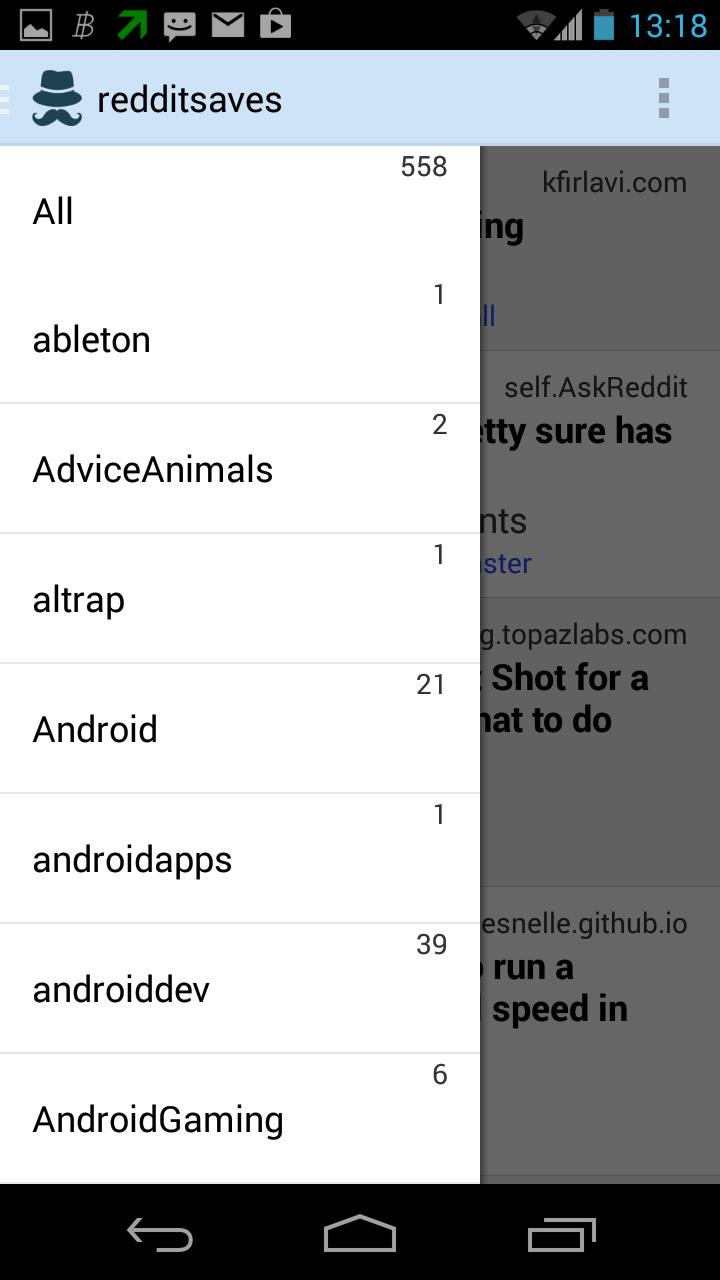Go to the home screen
The width and height of the screenshot is (720, 1280).
point(360,1234)
